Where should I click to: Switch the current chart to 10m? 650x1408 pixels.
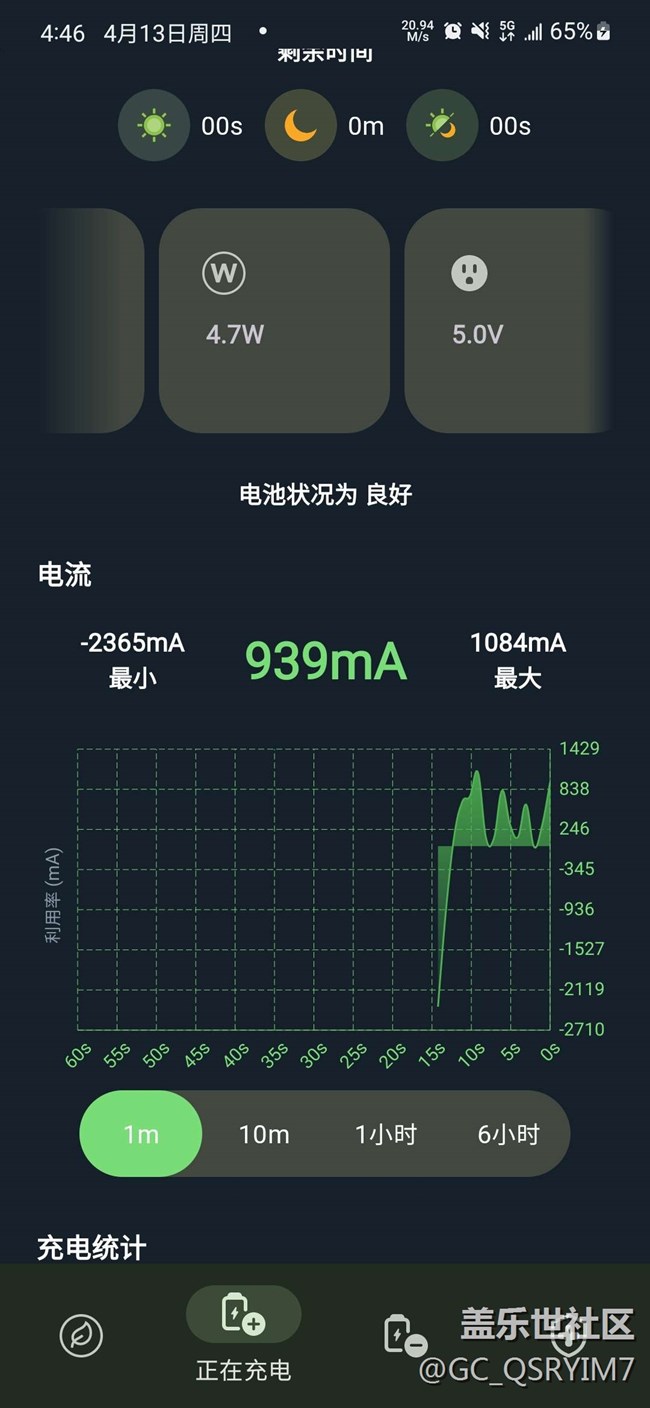264,1134
